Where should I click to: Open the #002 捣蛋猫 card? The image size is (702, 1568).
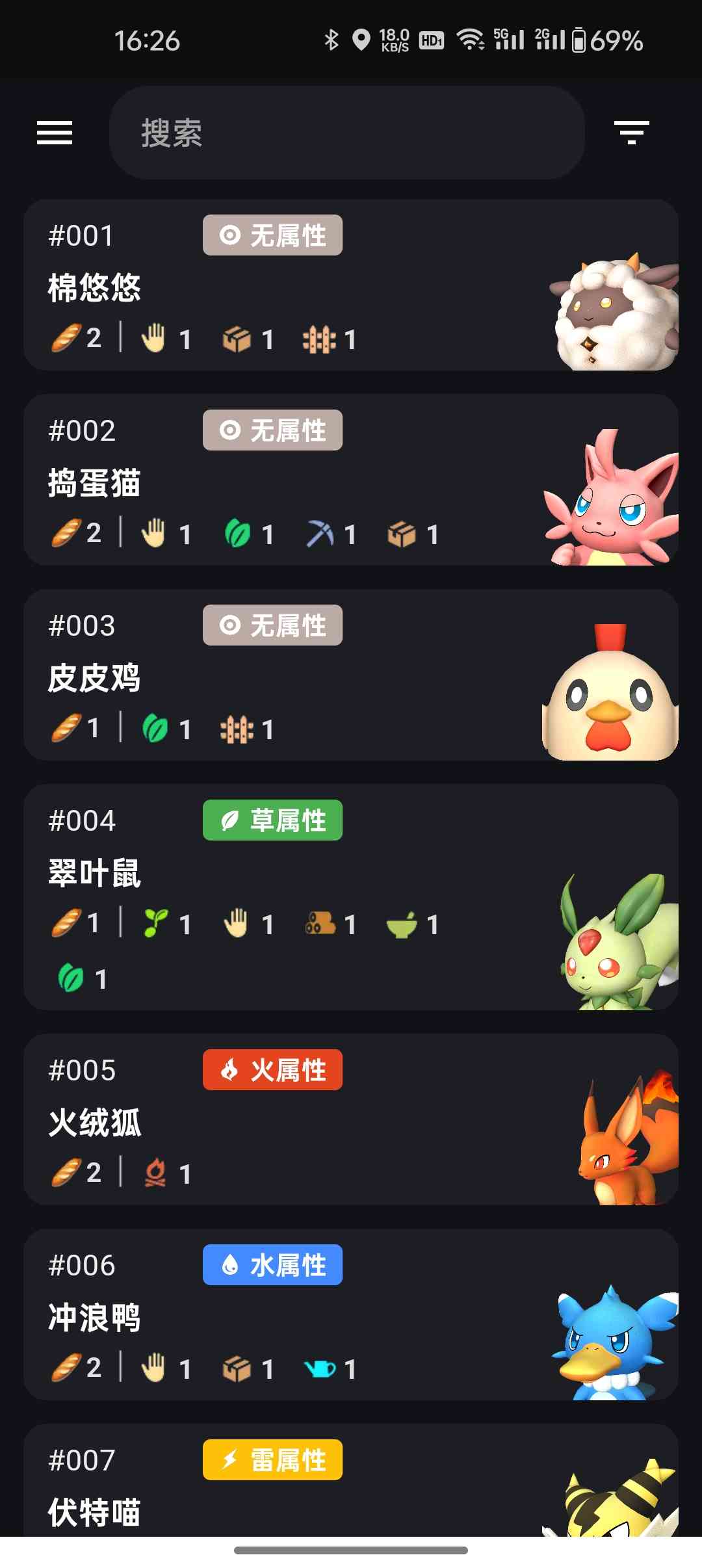tap(351, 480)
